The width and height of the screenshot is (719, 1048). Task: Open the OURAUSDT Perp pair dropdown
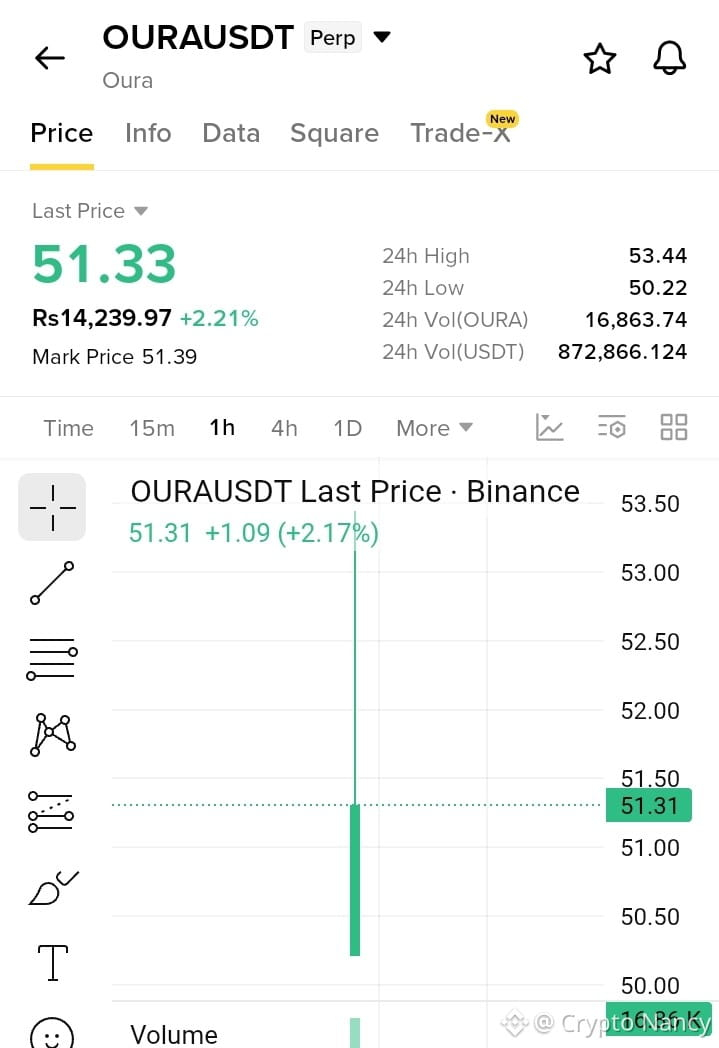pyautogui.click(x=382, y=37)
